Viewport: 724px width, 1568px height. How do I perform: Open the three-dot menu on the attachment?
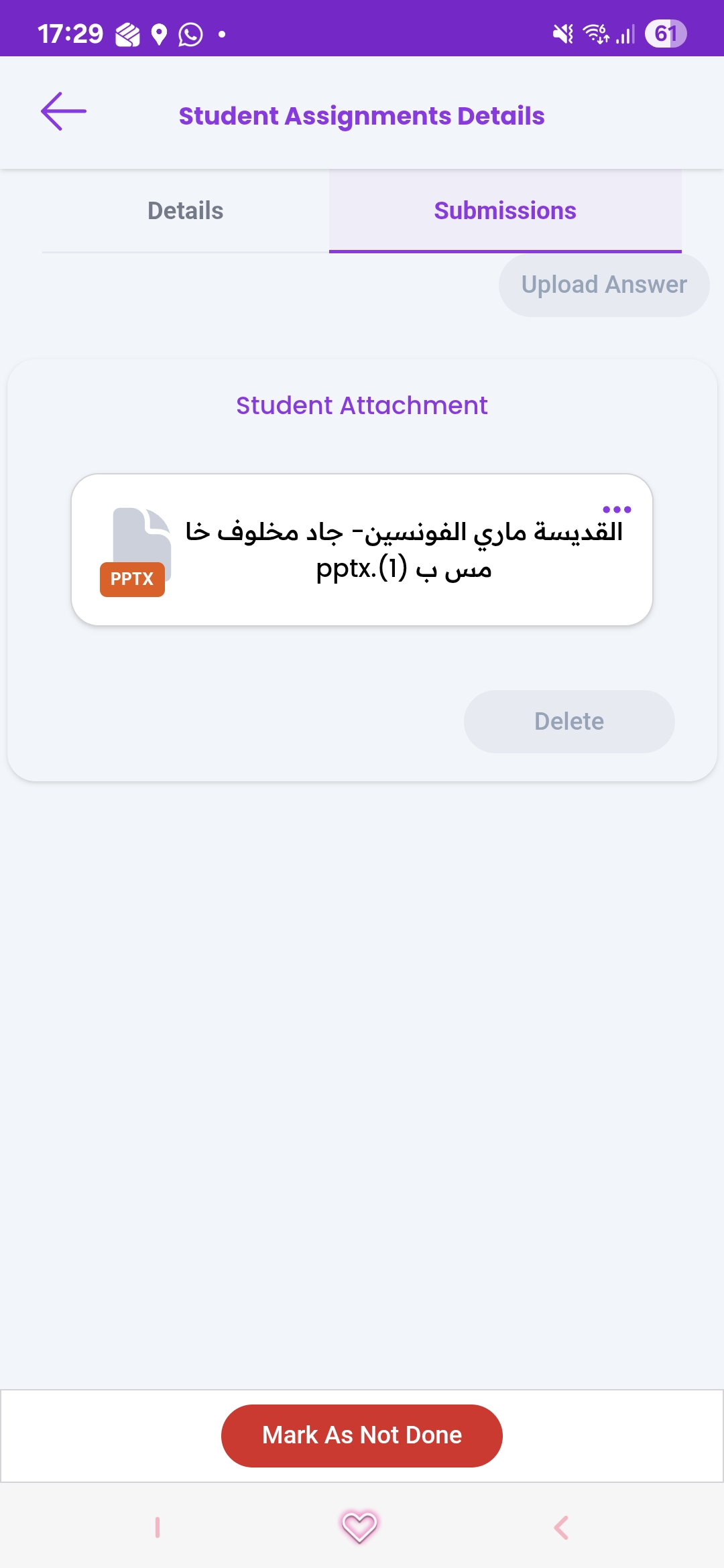[x=617, y=509]
